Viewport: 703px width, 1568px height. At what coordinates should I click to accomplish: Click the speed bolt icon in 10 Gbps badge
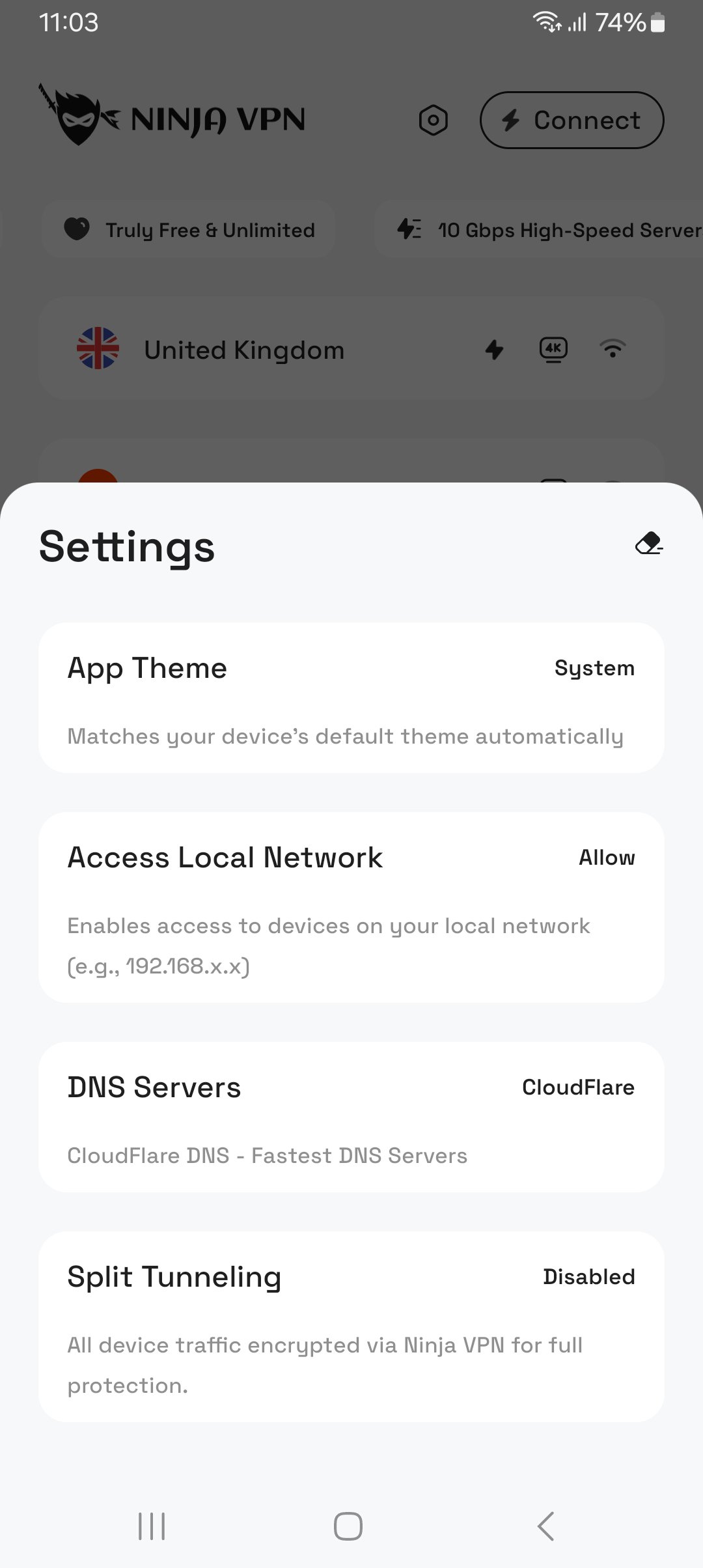[408, 229]
